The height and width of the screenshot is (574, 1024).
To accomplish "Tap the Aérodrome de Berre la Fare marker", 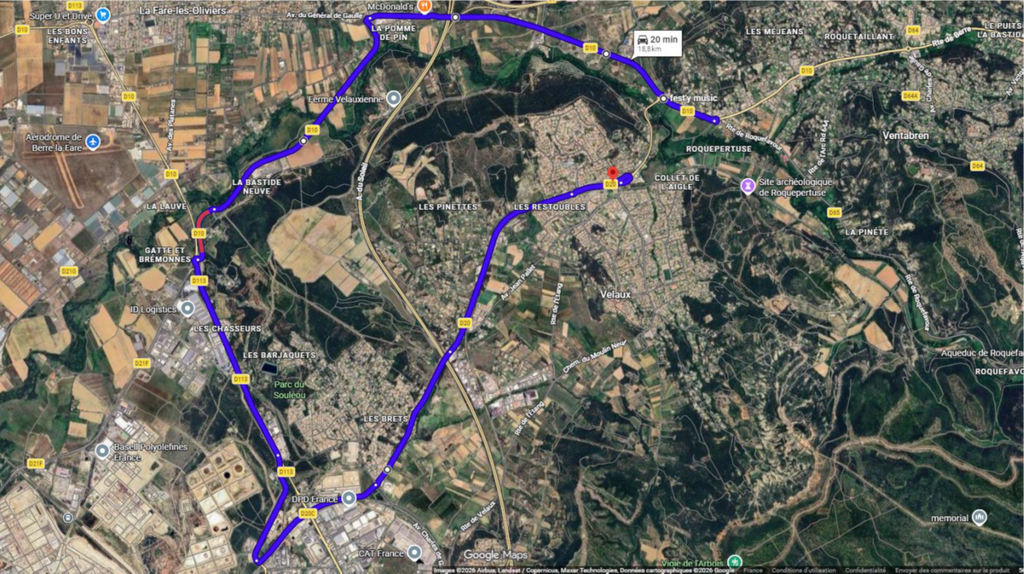I will tap(93, 142).
